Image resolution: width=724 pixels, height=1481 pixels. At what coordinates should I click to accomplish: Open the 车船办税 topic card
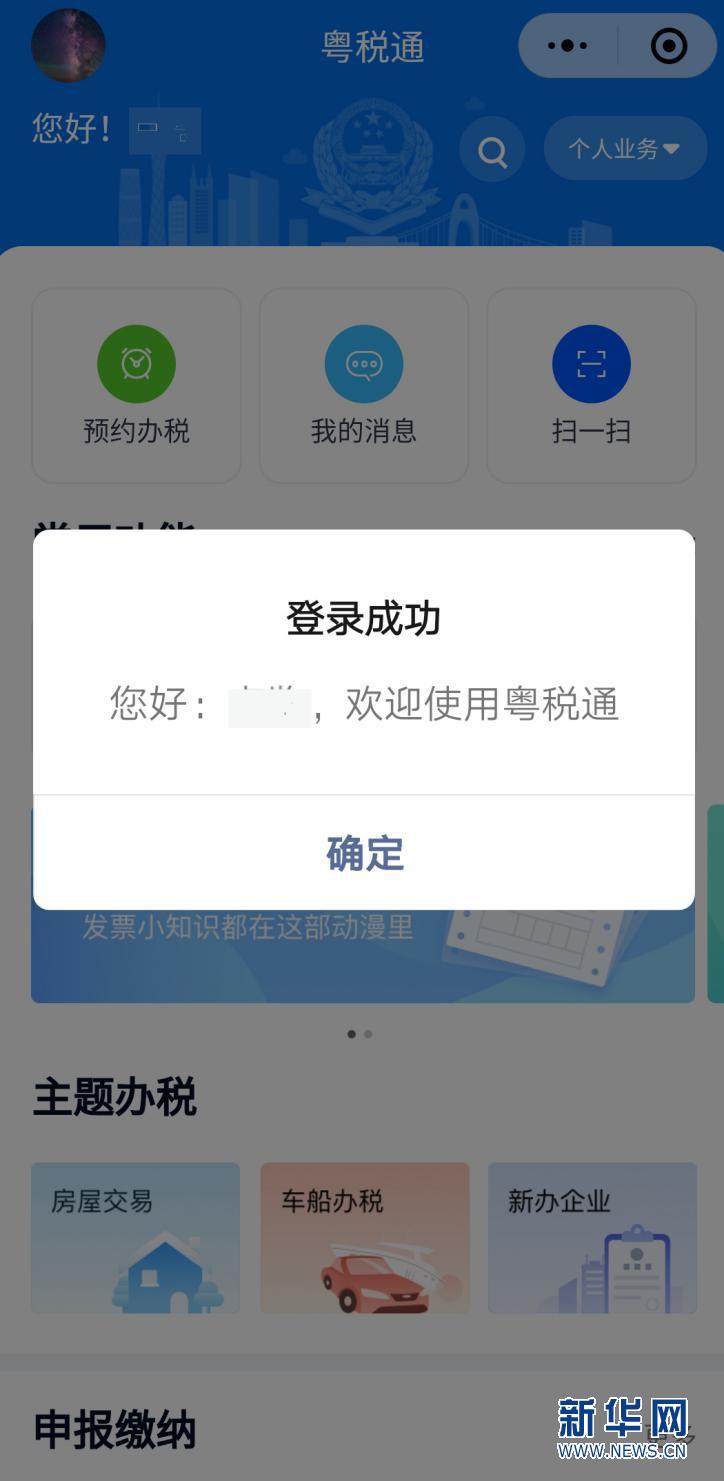364,1237
